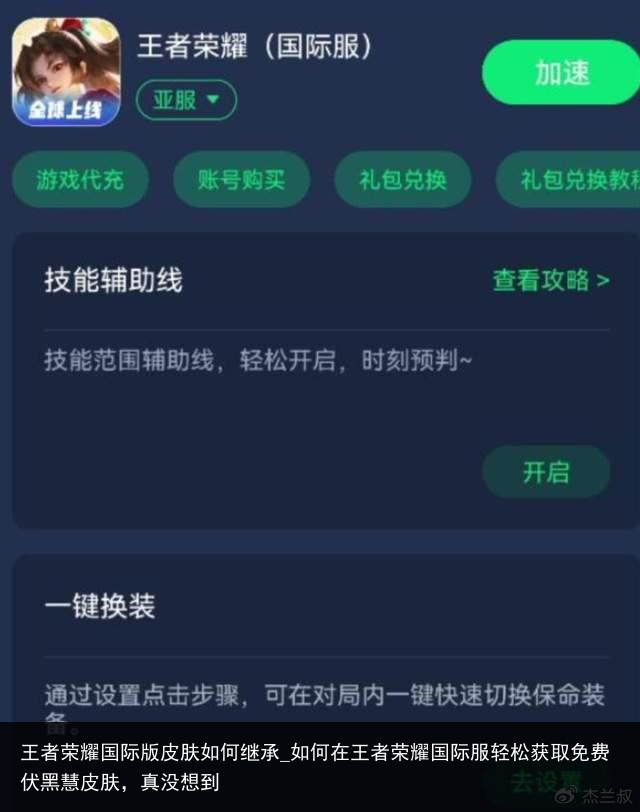Select the 游戏代充 chip
The image size is (640, 812).
tap(80, 180)
